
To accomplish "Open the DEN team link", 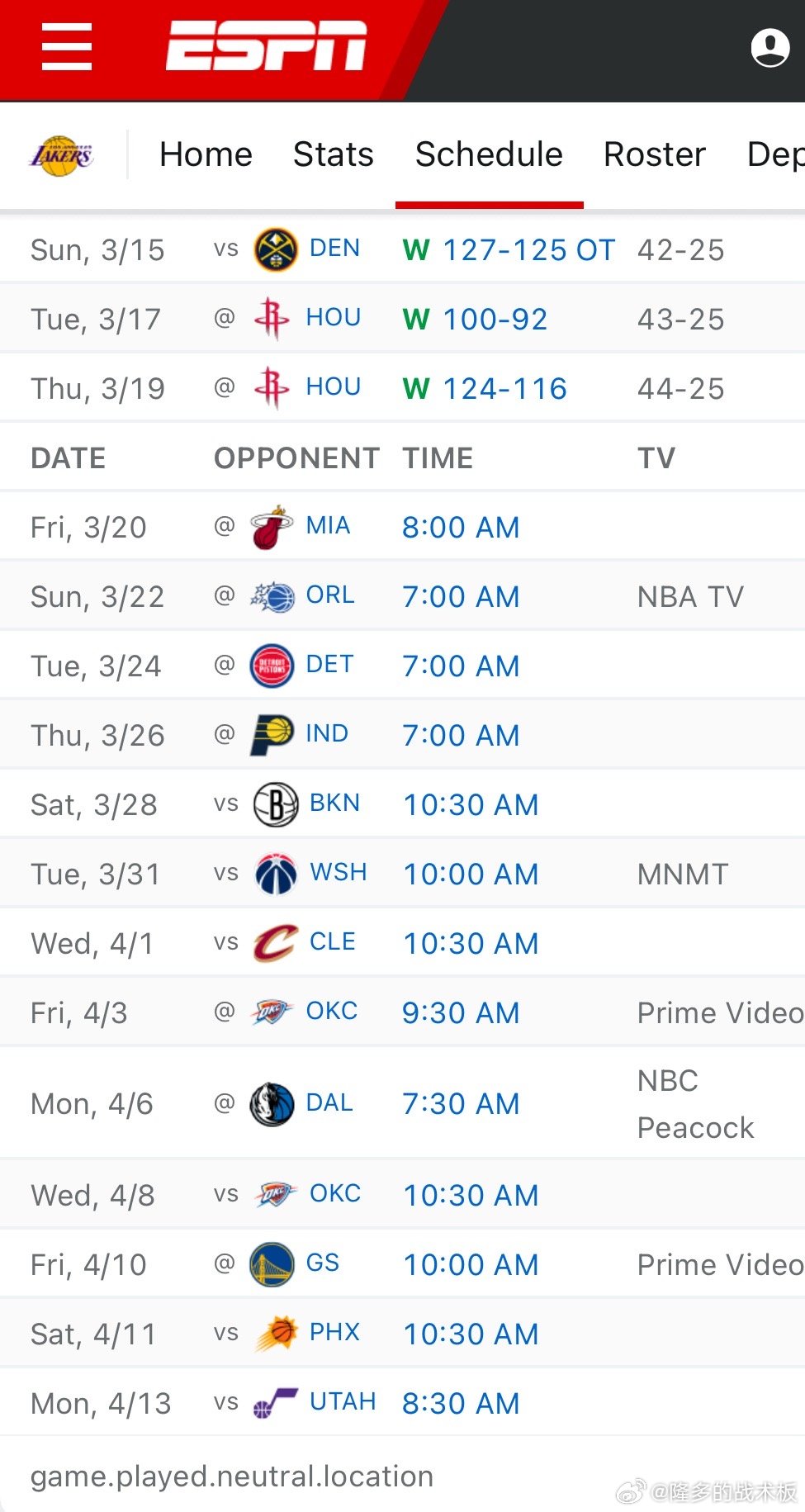I will 334,249.
